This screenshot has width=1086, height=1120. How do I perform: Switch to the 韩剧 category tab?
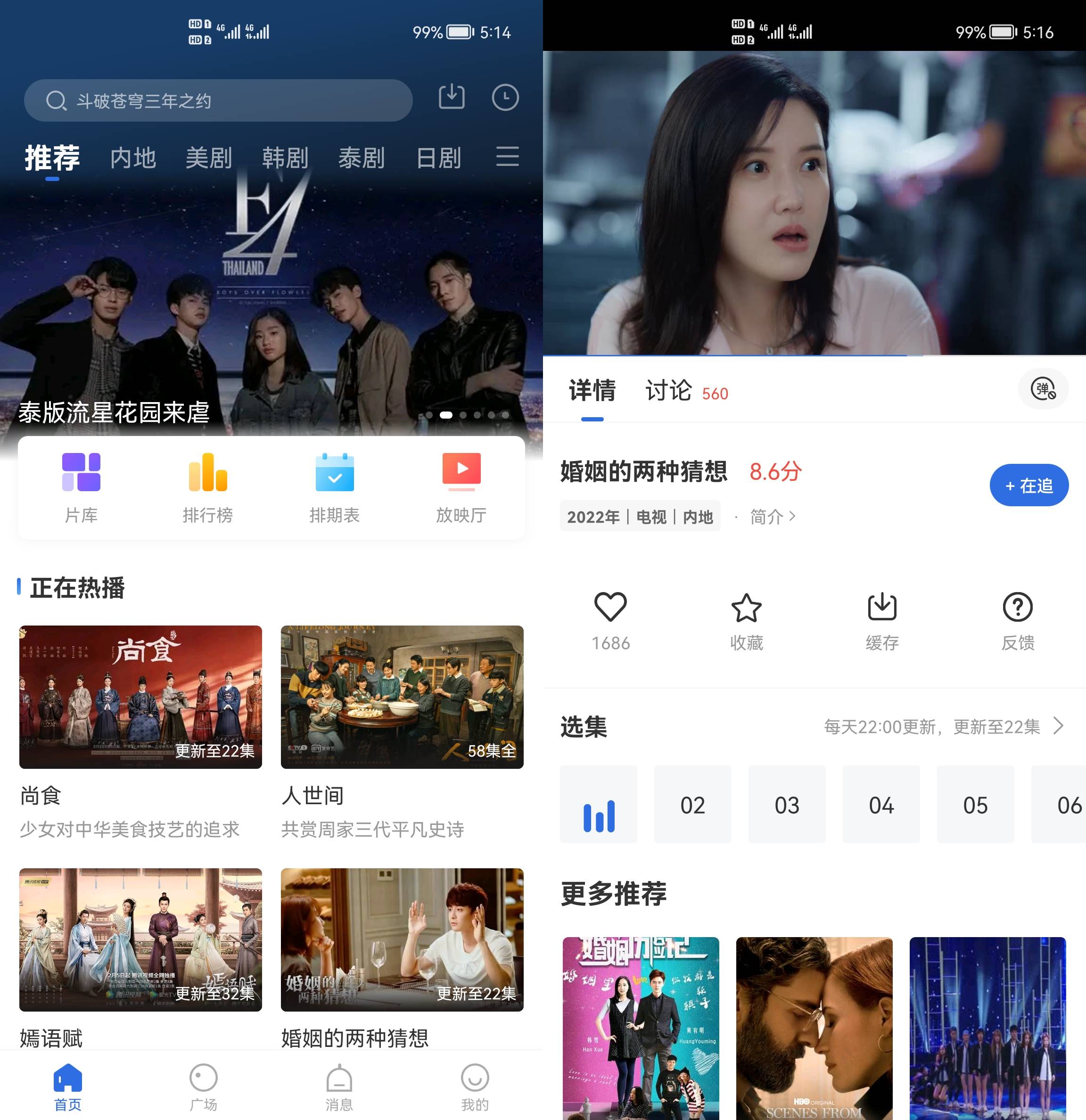pos(285,158)
